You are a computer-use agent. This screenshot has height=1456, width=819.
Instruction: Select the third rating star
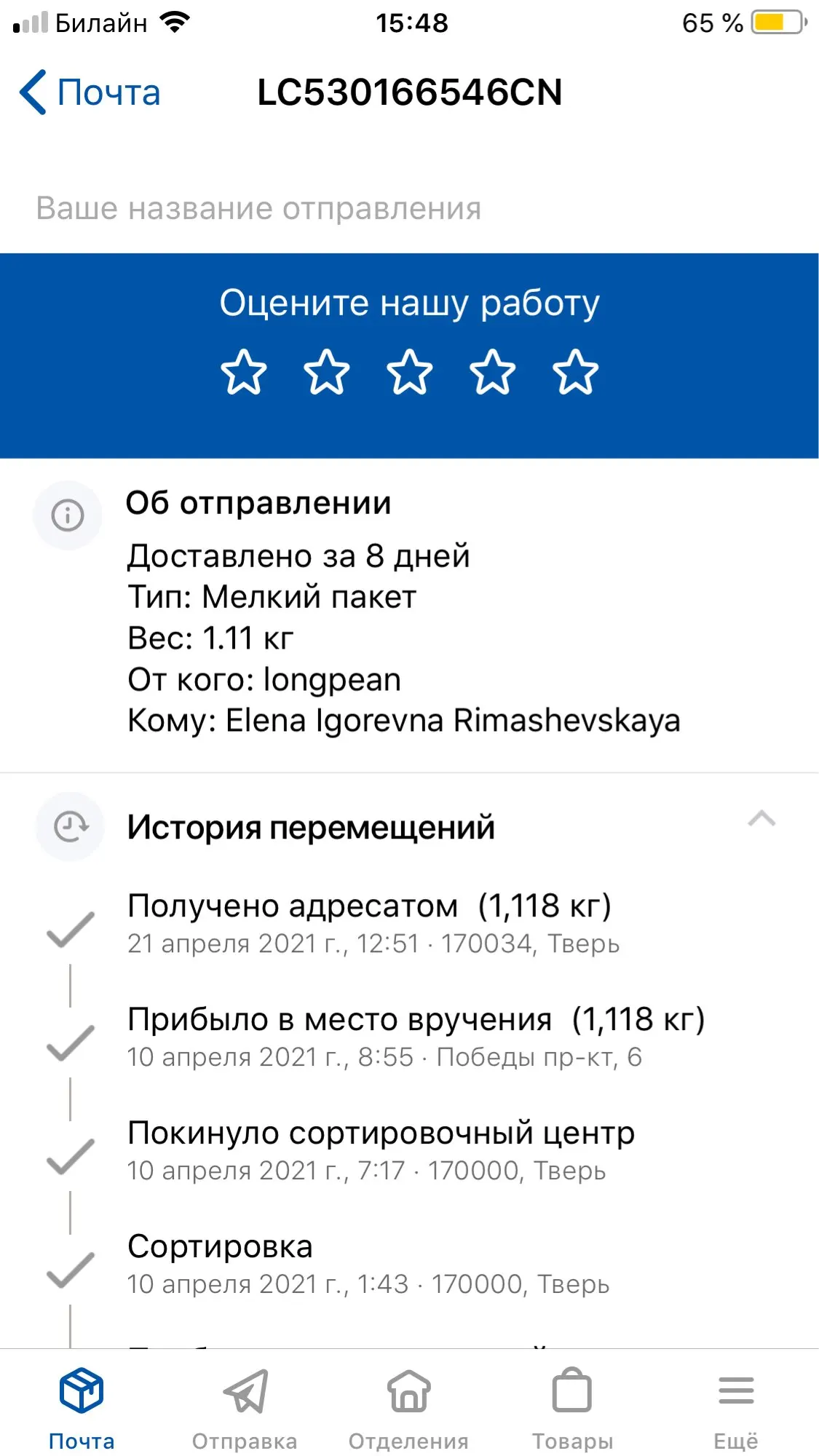(410, 372)
